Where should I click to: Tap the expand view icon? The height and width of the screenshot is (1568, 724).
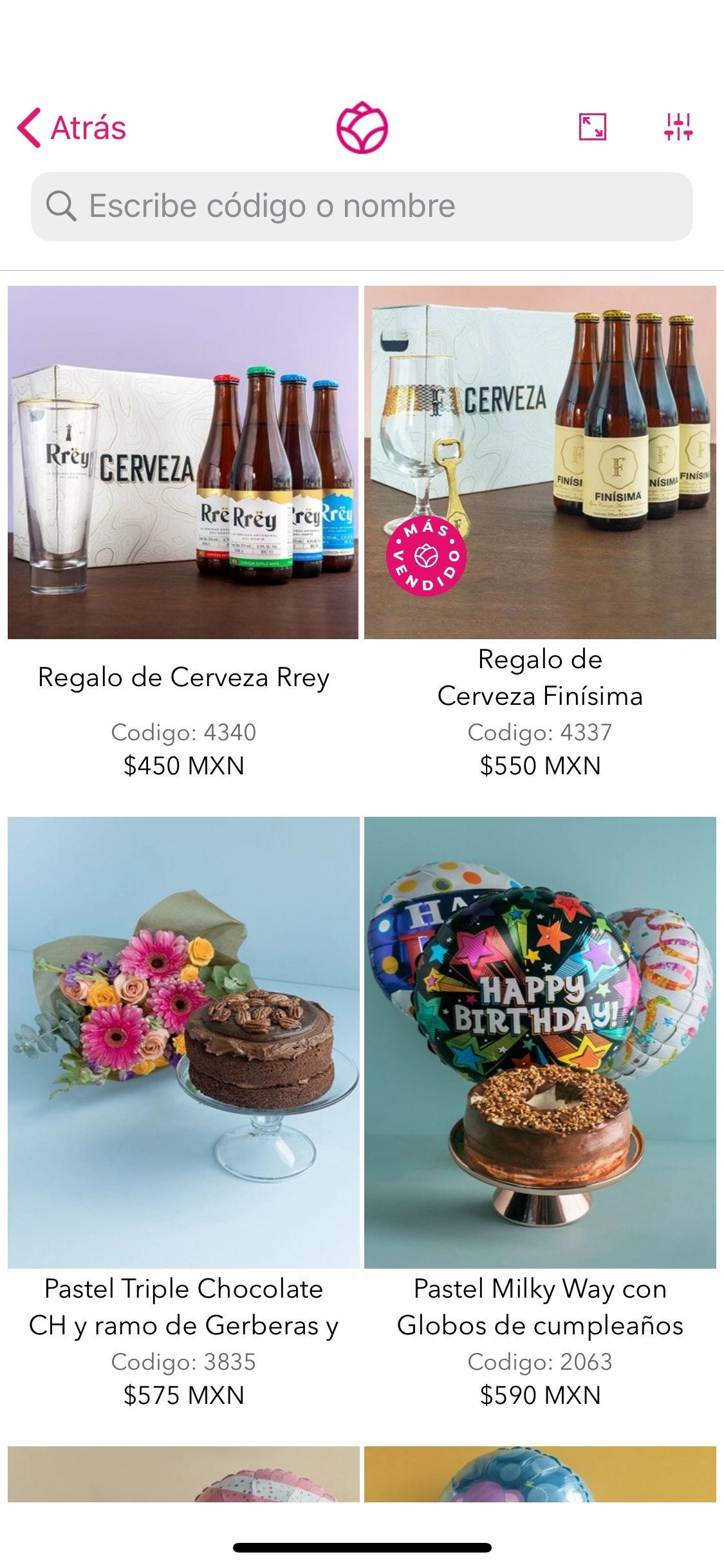pyautogui.click(x=592, y=127)
